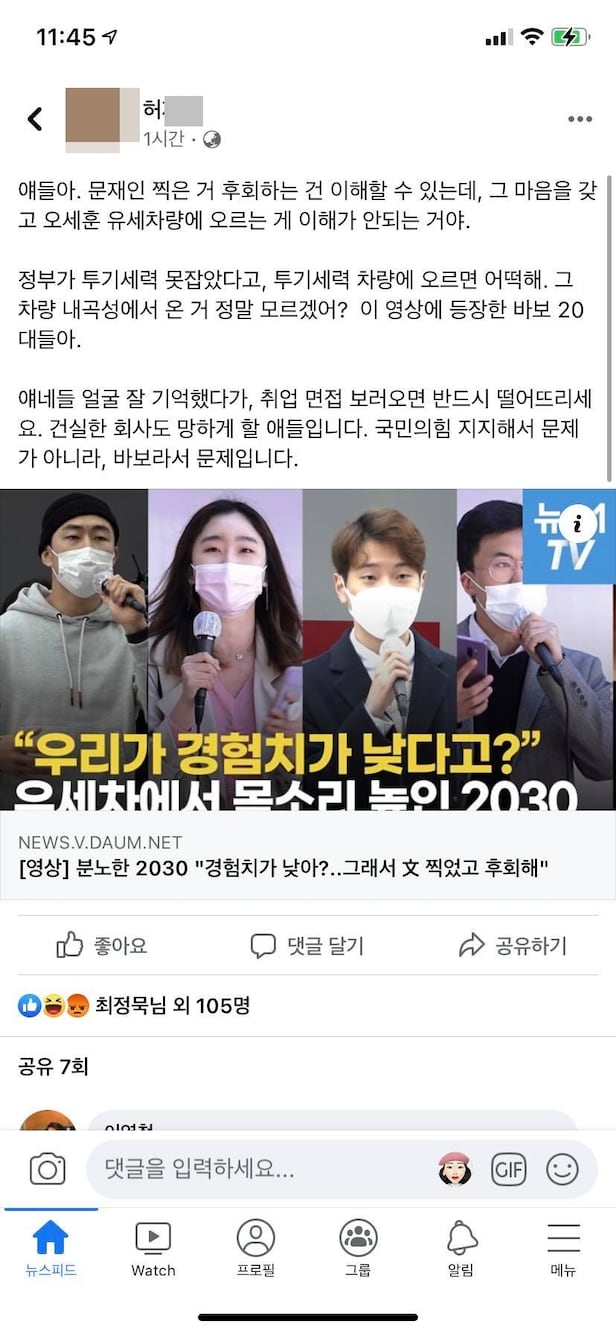Go back using the top-left arrow
This screenshot has height=1333, width=616.
tap(35, 120)
